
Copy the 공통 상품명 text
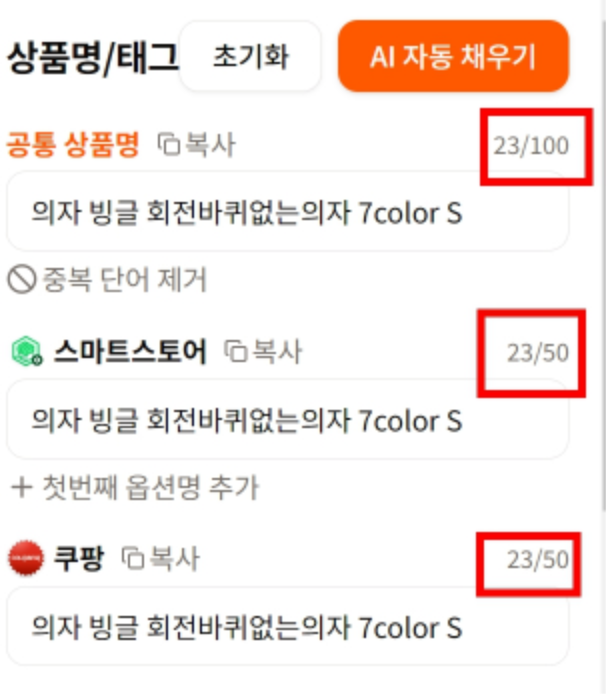pyautogui.click(x=198, y=145)
